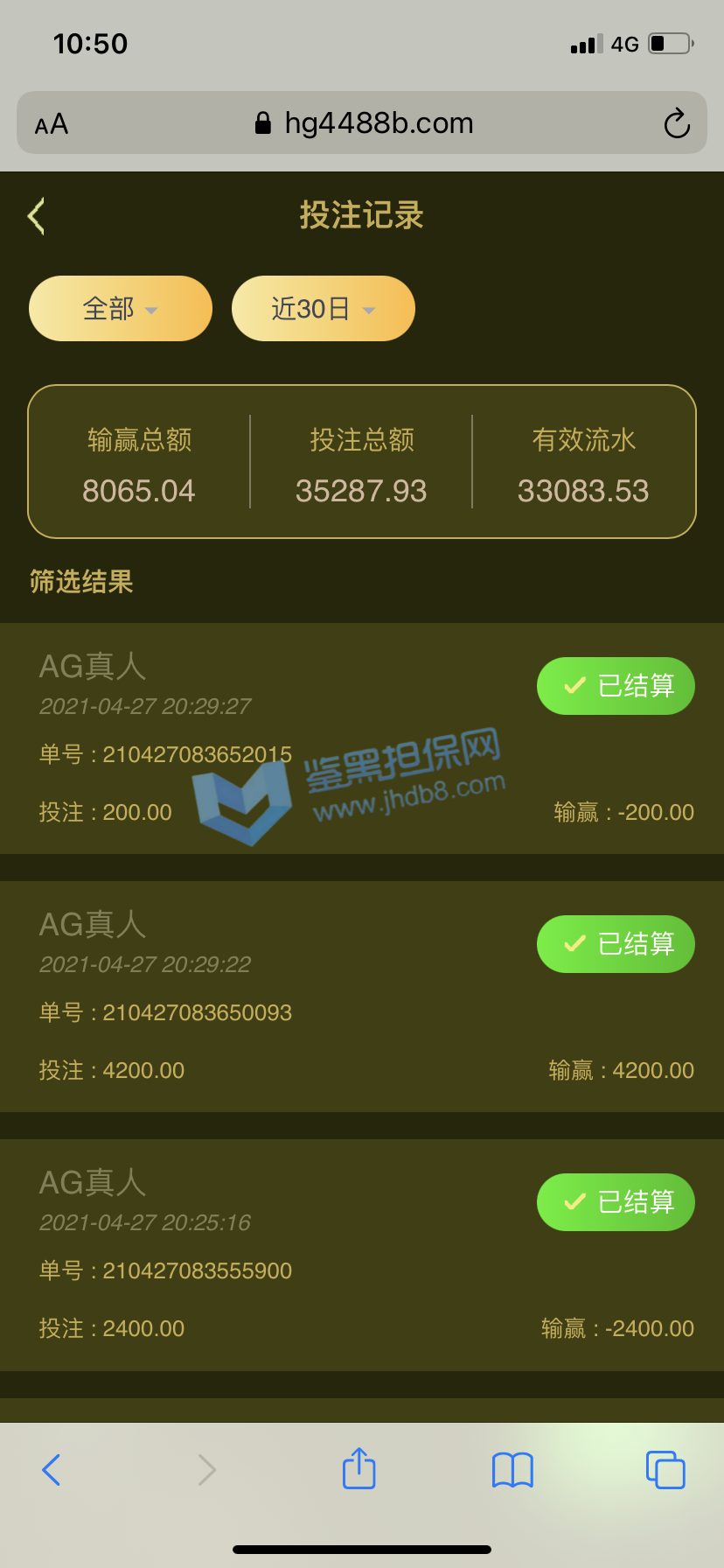Image resolution: width=724 pixels, height=1568 pixels.
Task: Open the 全部 category dropdown
Action: pyautogui.click(x=121, y=309)
